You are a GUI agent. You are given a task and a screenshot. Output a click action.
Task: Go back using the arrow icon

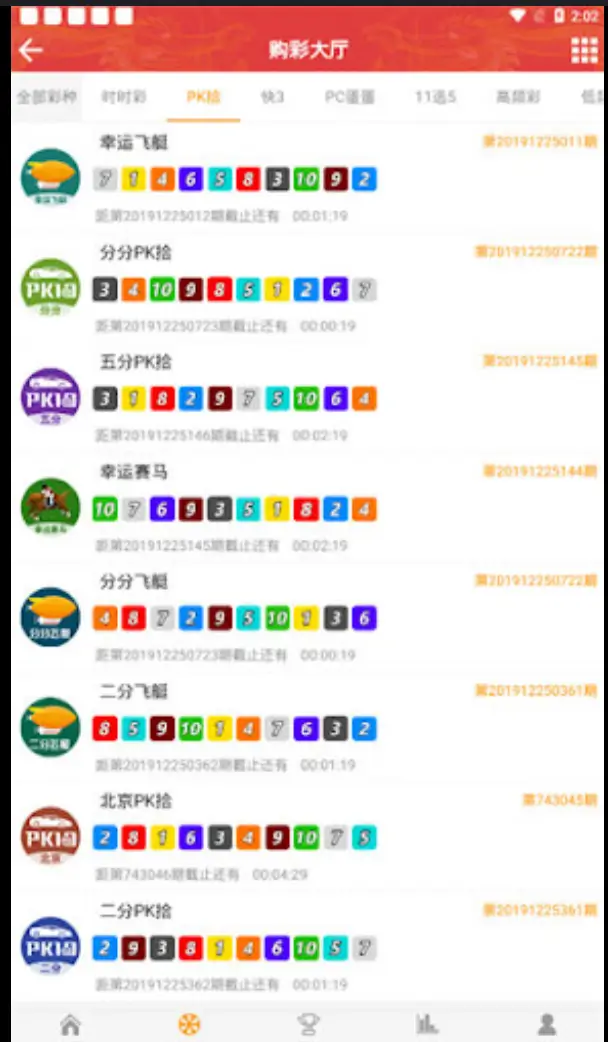click(x=31, y=50)
